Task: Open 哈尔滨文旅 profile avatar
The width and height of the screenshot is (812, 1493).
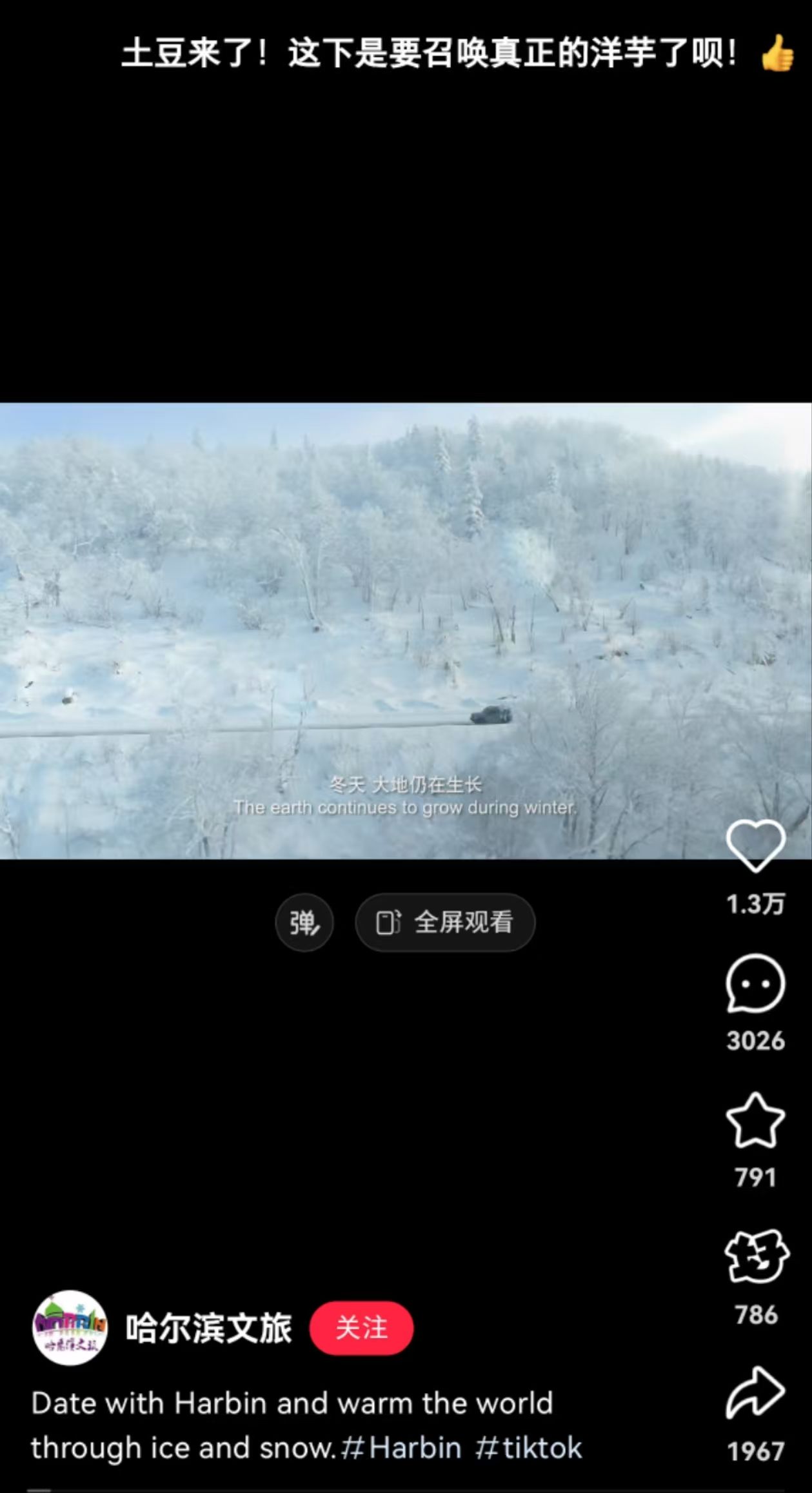Action: (70, 1328)
